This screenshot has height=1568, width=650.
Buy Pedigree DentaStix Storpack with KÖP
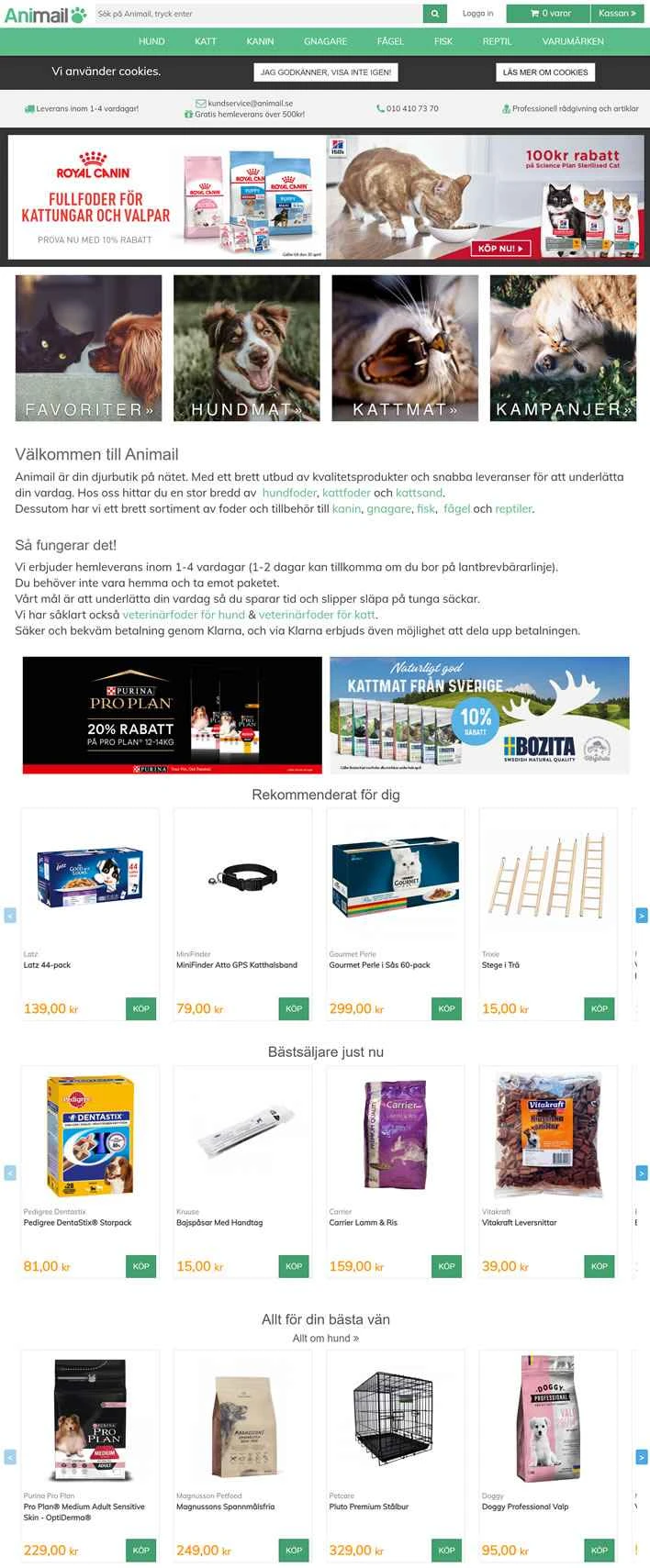(140, 1266)
